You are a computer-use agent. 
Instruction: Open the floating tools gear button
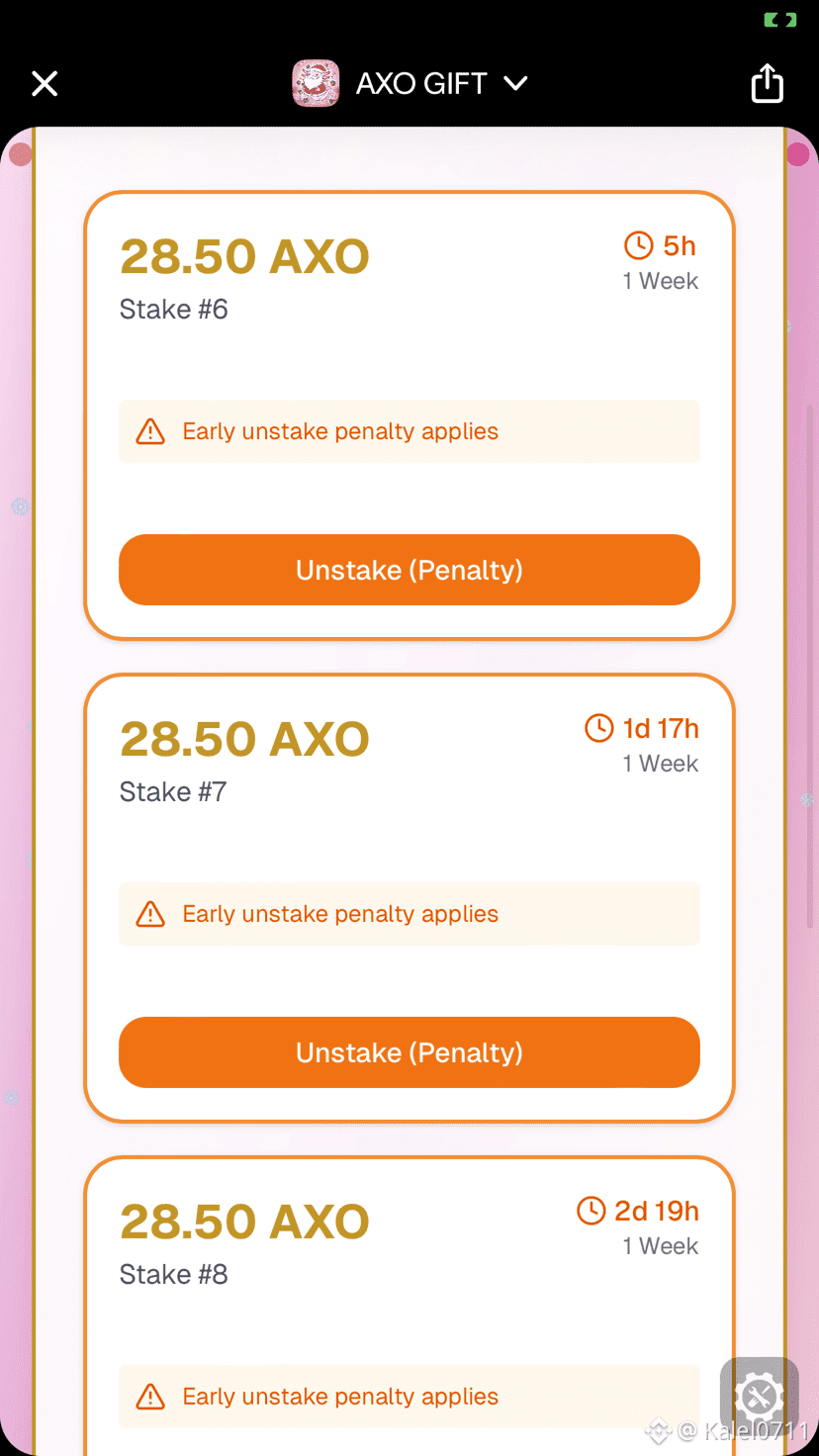759,1397
